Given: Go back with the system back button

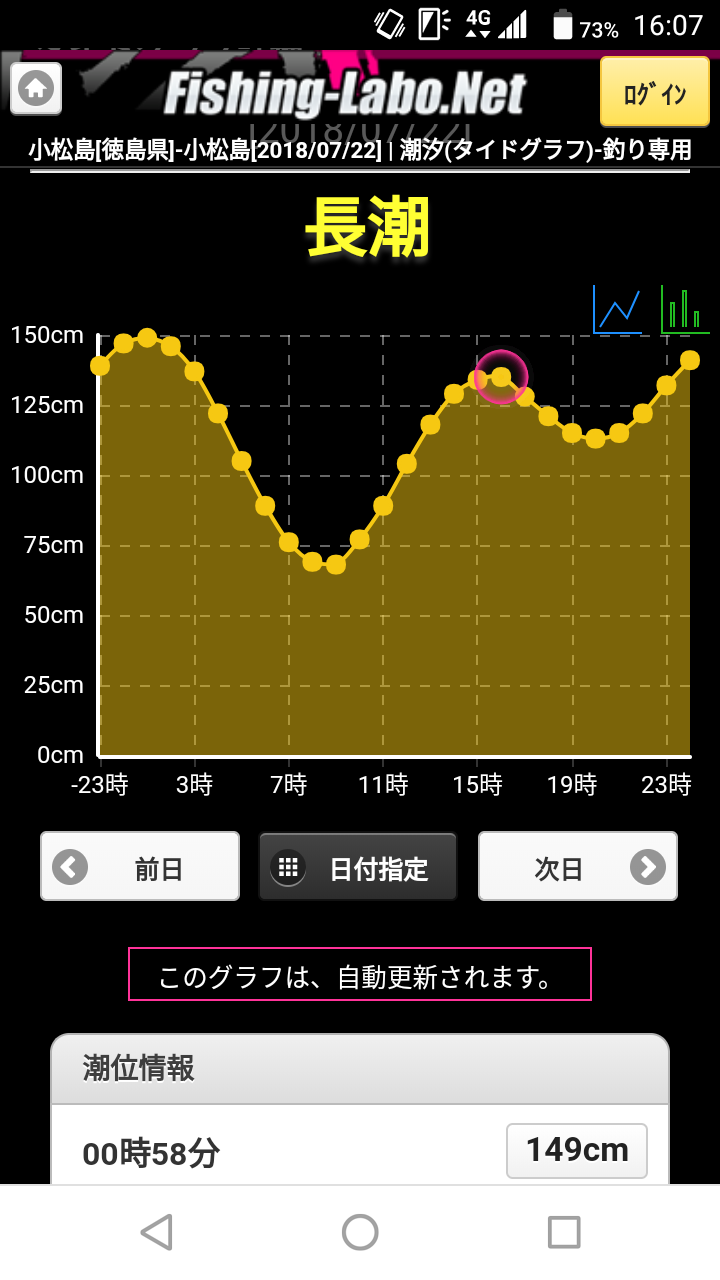Looking at the screenshot, I should point(156,1232).
